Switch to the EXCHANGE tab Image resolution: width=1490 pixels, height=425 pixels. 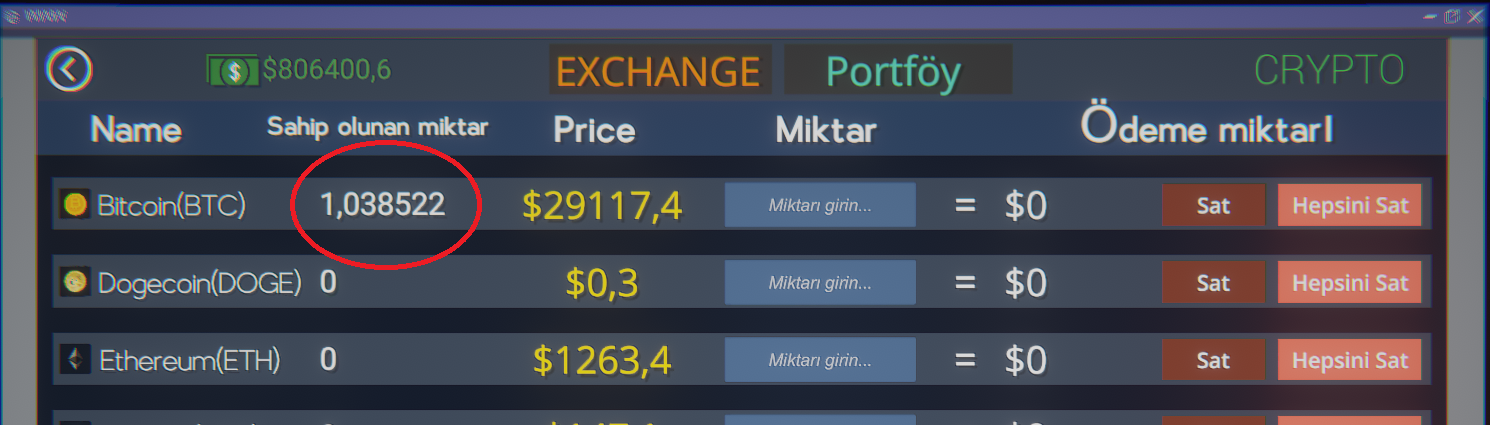pyautogui.click(x=658, y=71)
